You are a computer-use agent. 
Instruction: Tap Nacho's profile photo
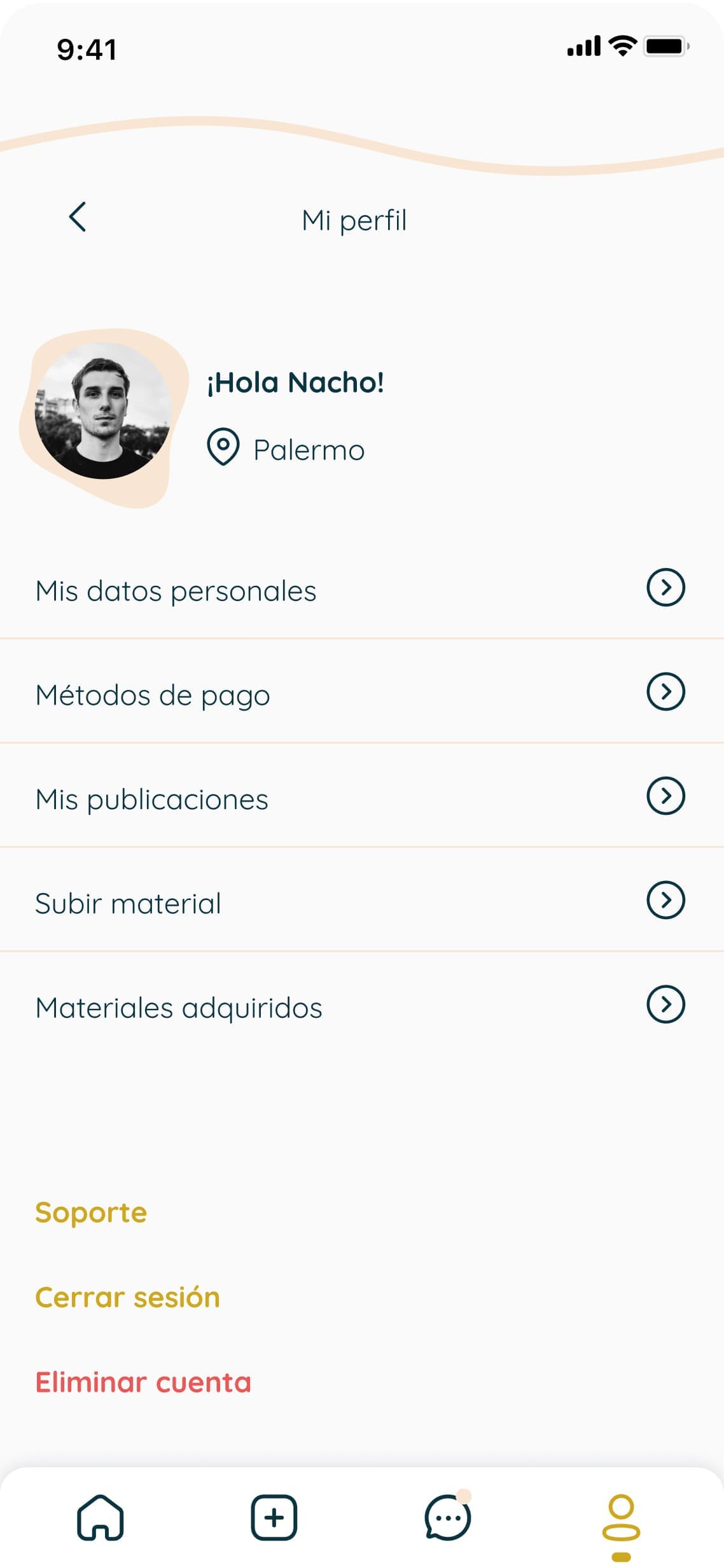[x=103, y=411]
